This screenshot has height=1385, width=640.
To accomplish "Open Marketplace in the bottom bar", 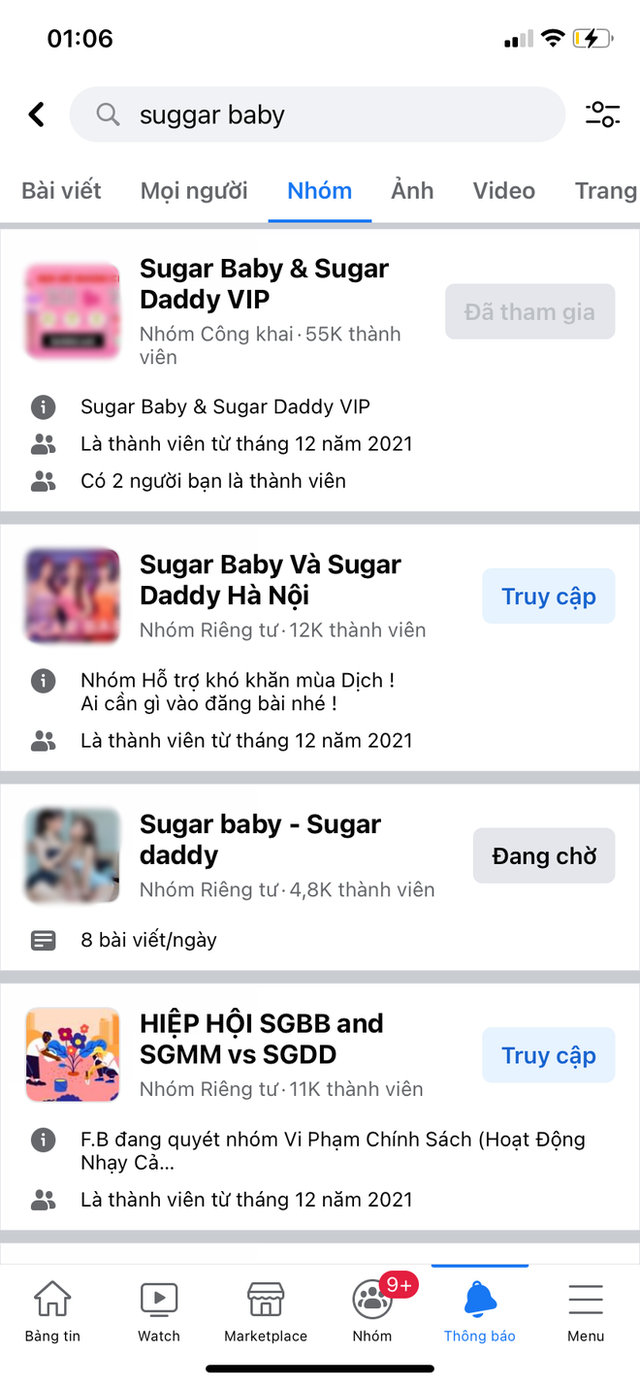I will click(x=266, y=1311).
